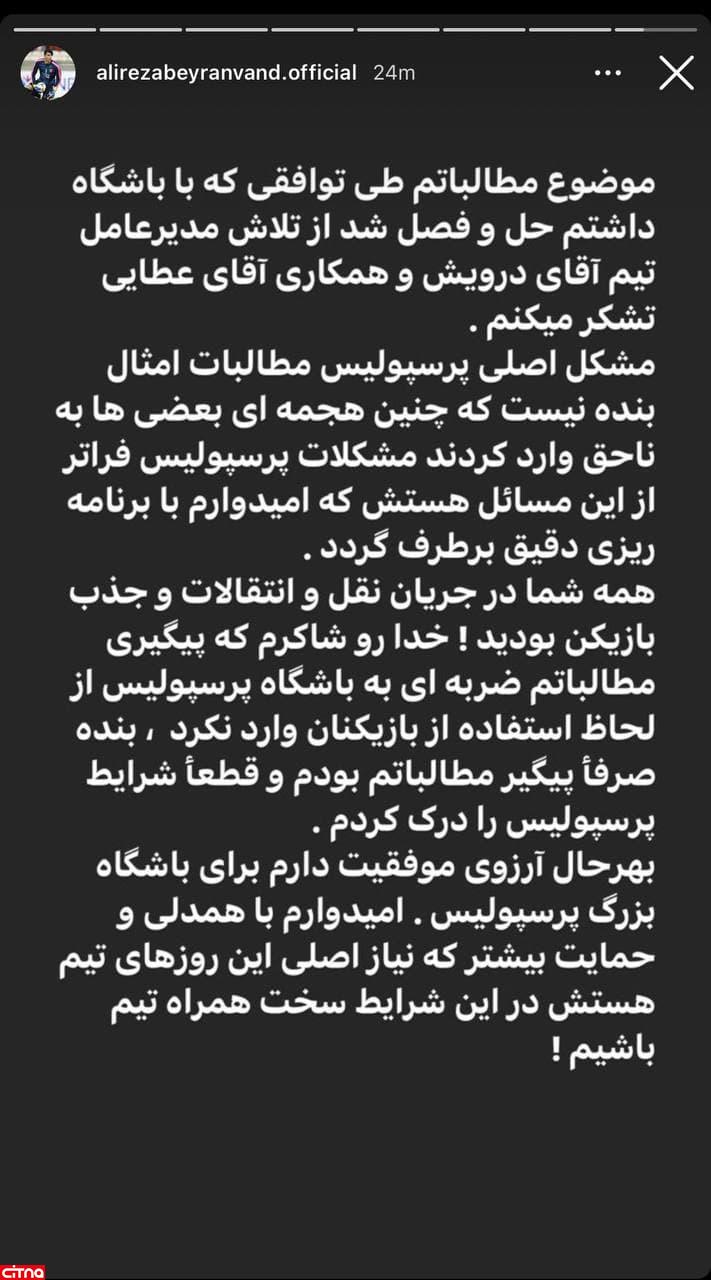Image resolution: width=711 pixels, height=1280 pixels.
Task: Tap the story author's profile picture
Action: pos(48,73)
